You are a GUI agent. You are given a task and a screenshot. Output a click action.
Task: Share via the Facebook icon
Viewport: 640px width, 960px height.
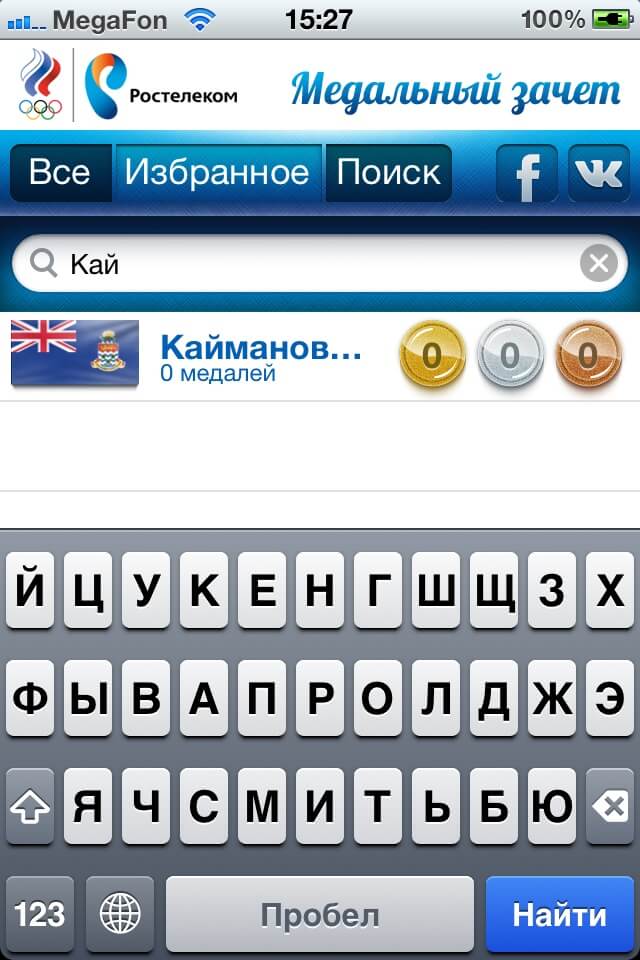click(x=527, y=174)
